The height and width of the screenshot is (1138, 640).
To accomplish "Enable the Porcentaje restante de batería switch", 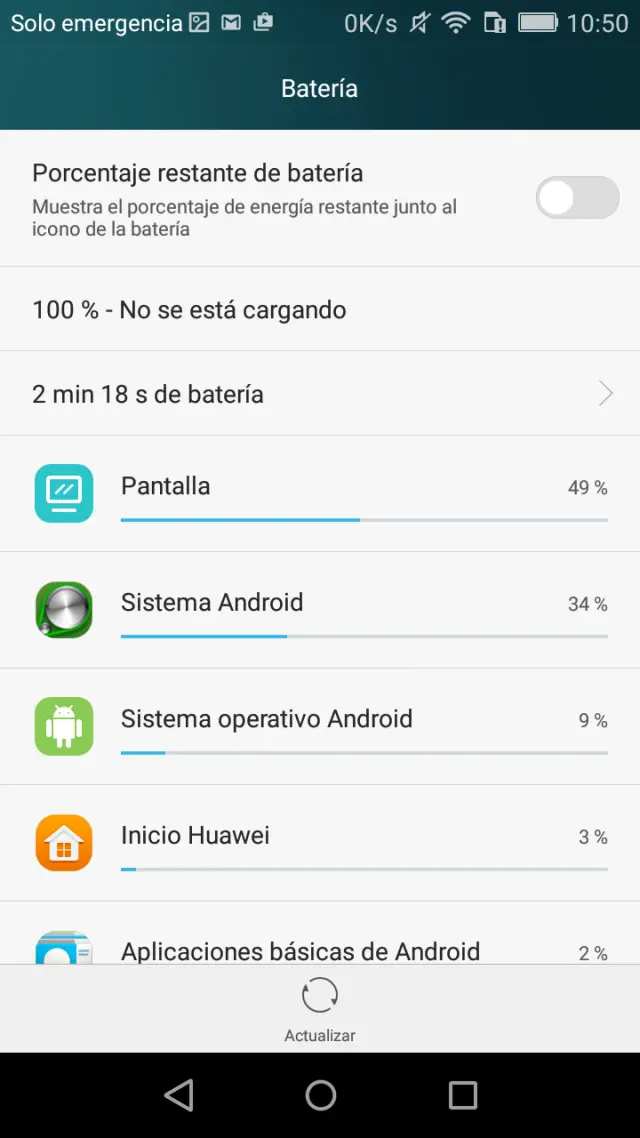I will (577, 198).
